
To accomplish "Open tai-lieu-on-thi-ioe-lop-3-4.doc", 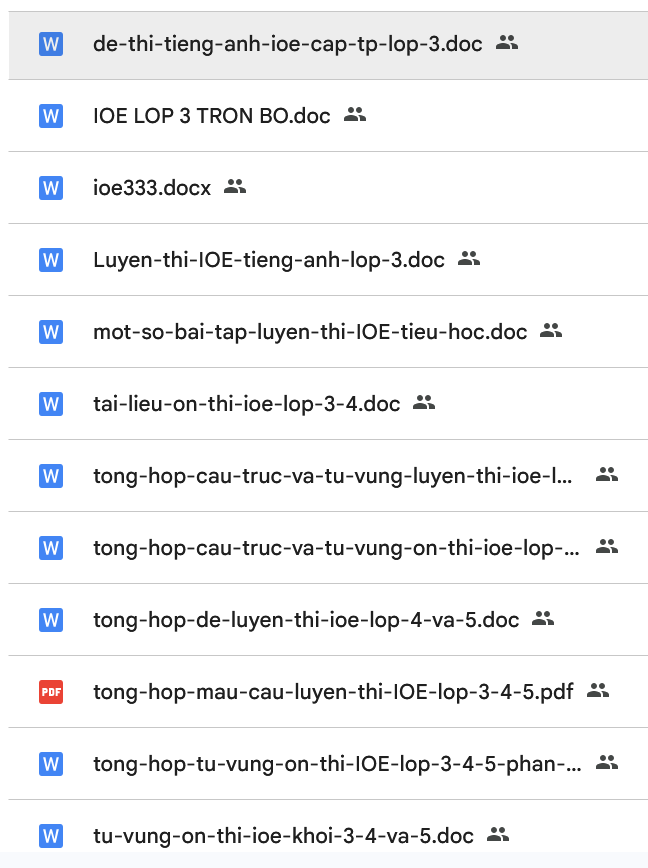I will pyautogui.click(x=246, y=404).
